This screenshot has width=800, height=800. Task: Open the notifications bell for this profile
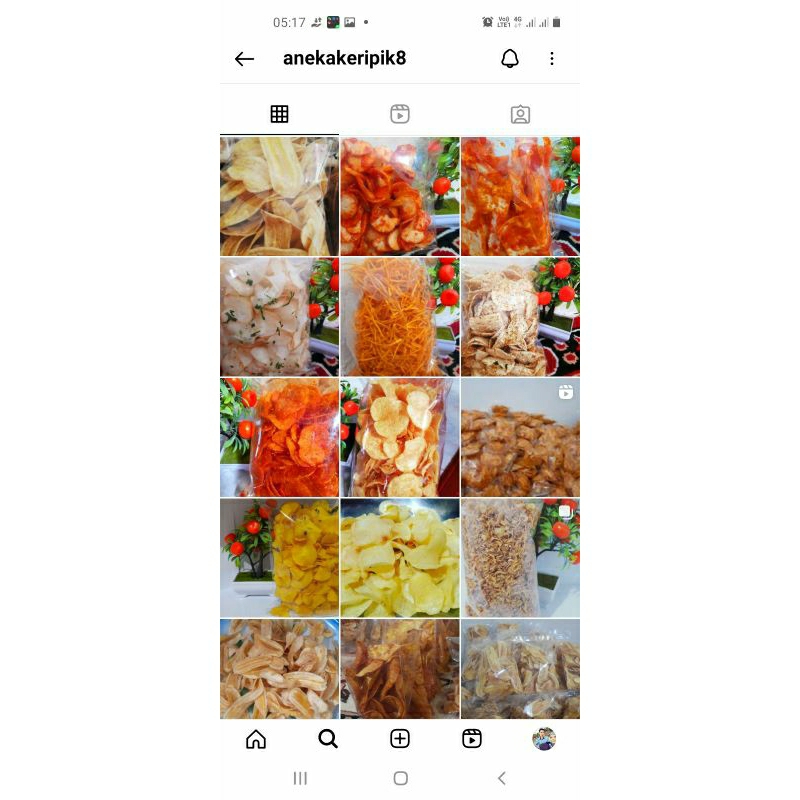pyautogui.click(x=510, y=59)
